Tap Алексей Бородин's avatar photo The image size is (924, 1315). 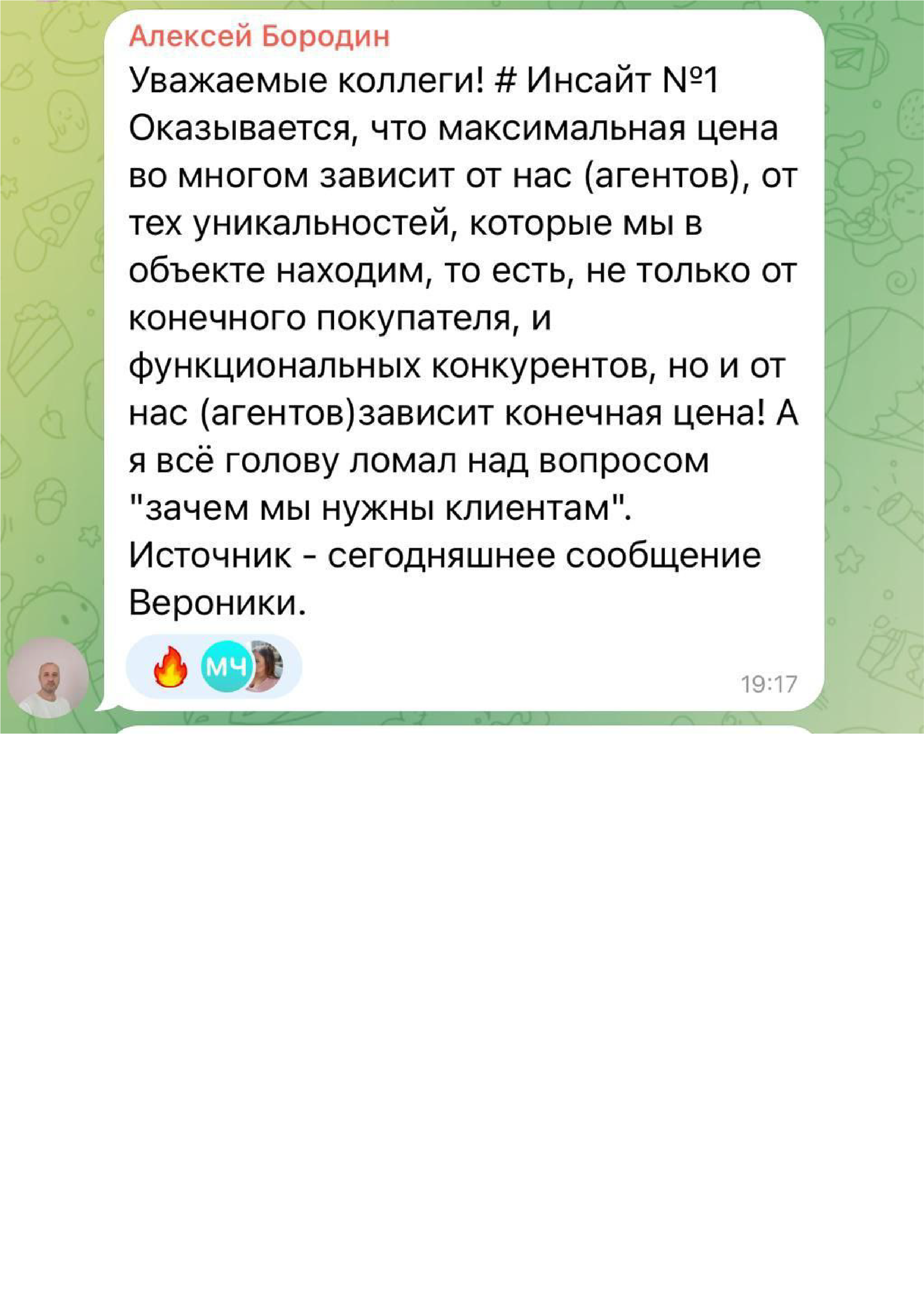(x=48, y=677)
